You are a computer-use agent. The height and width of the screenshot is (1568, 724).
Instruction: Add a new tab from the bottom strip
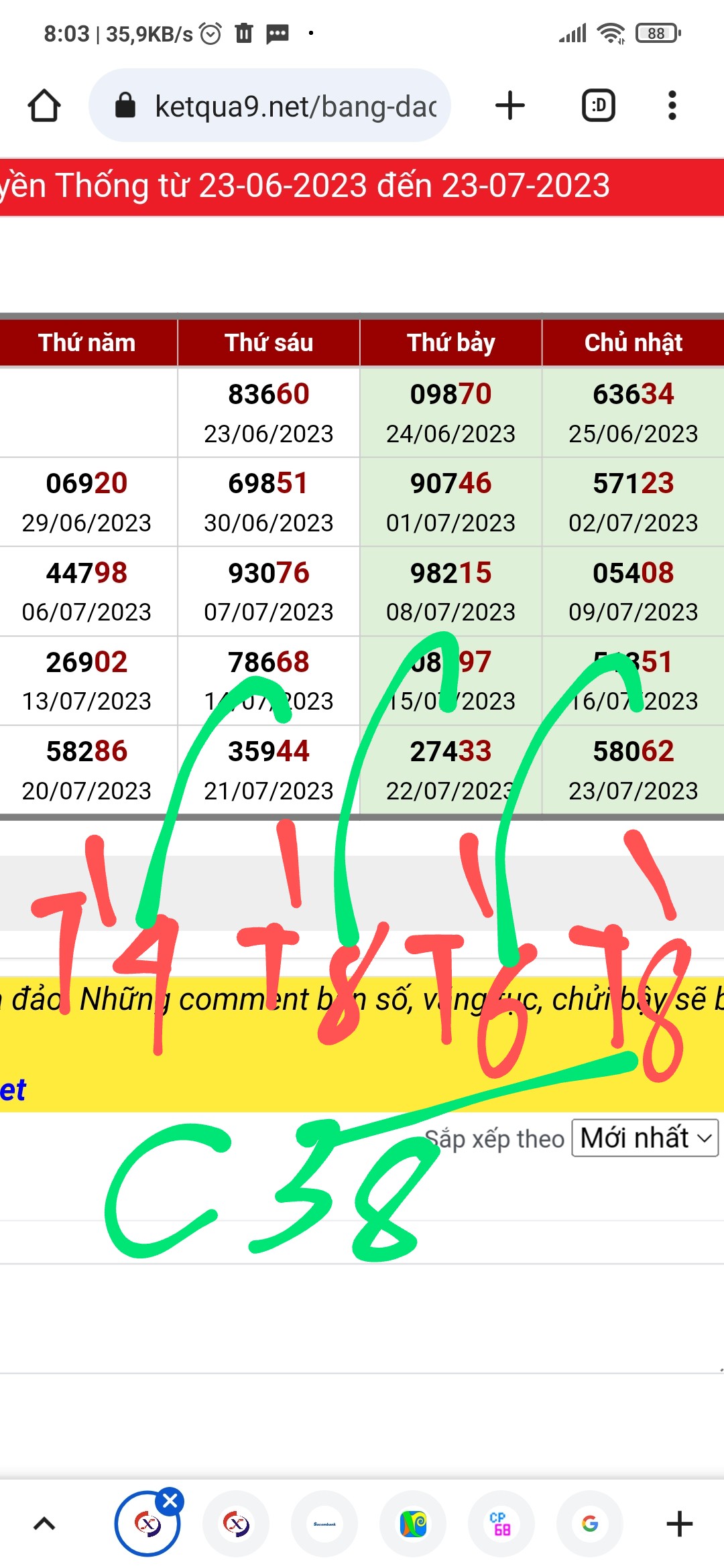[679, 1524]
